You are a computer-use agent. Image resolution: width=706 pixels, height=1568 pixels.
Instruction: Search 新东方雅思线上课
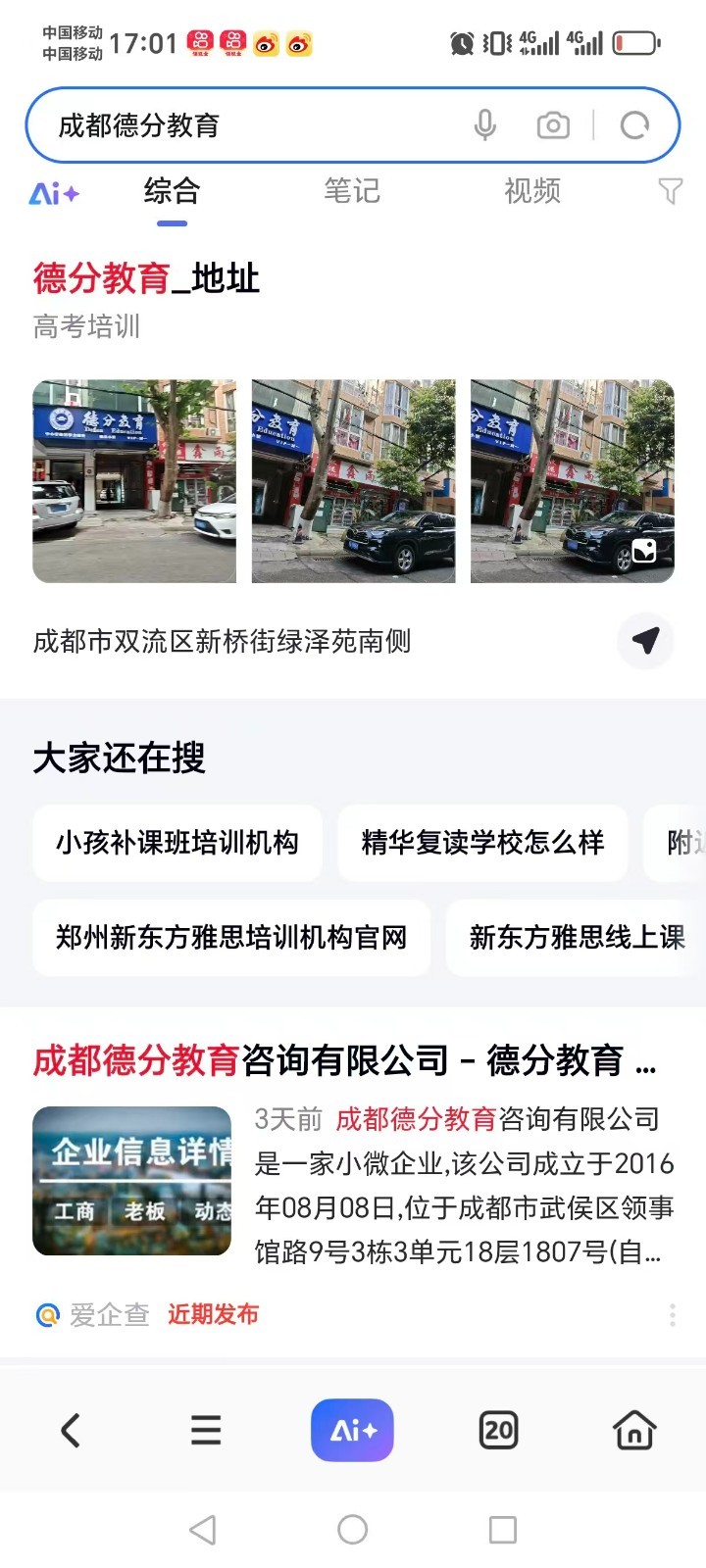pyautogui.click(x=577, y=938)
